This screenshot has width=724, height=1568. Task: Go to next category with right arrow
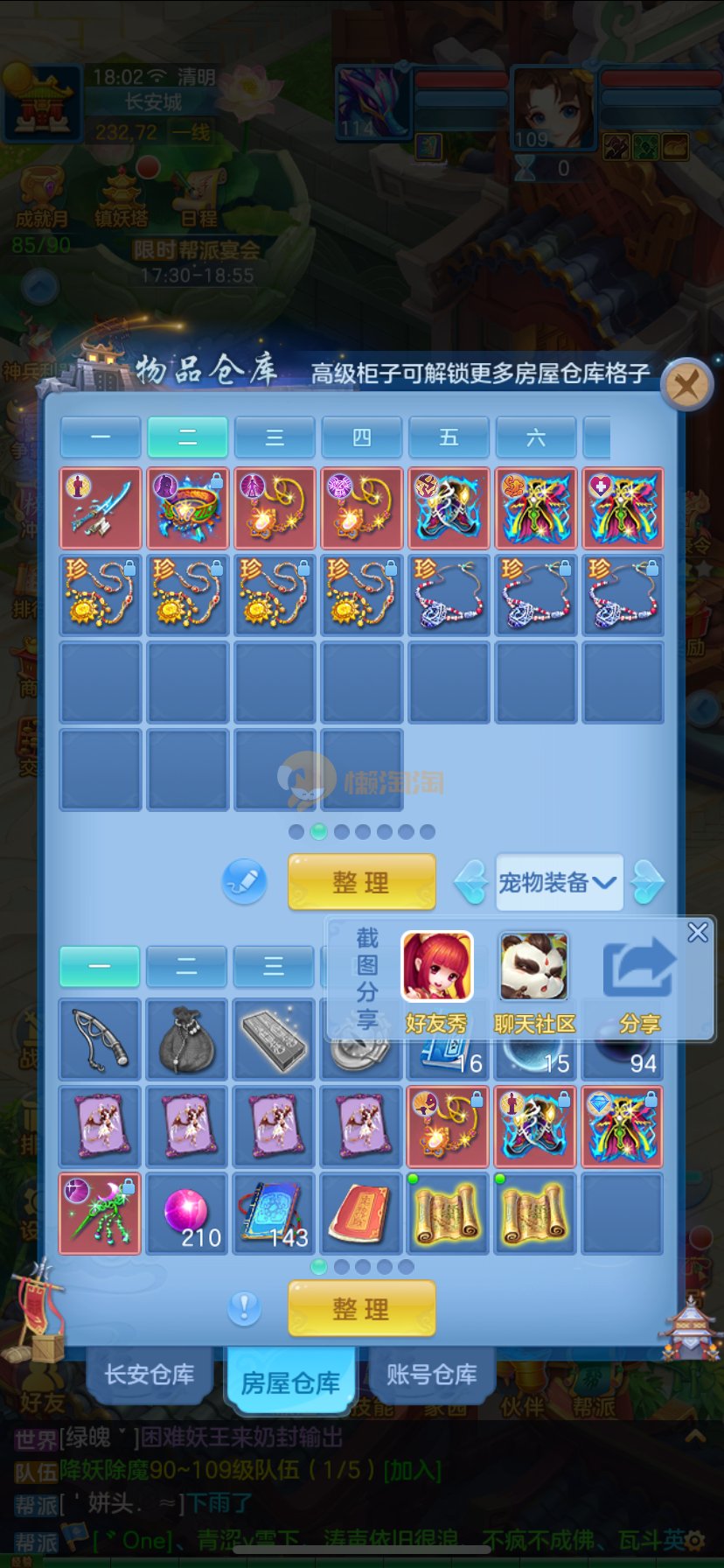(x=648, y=882)
